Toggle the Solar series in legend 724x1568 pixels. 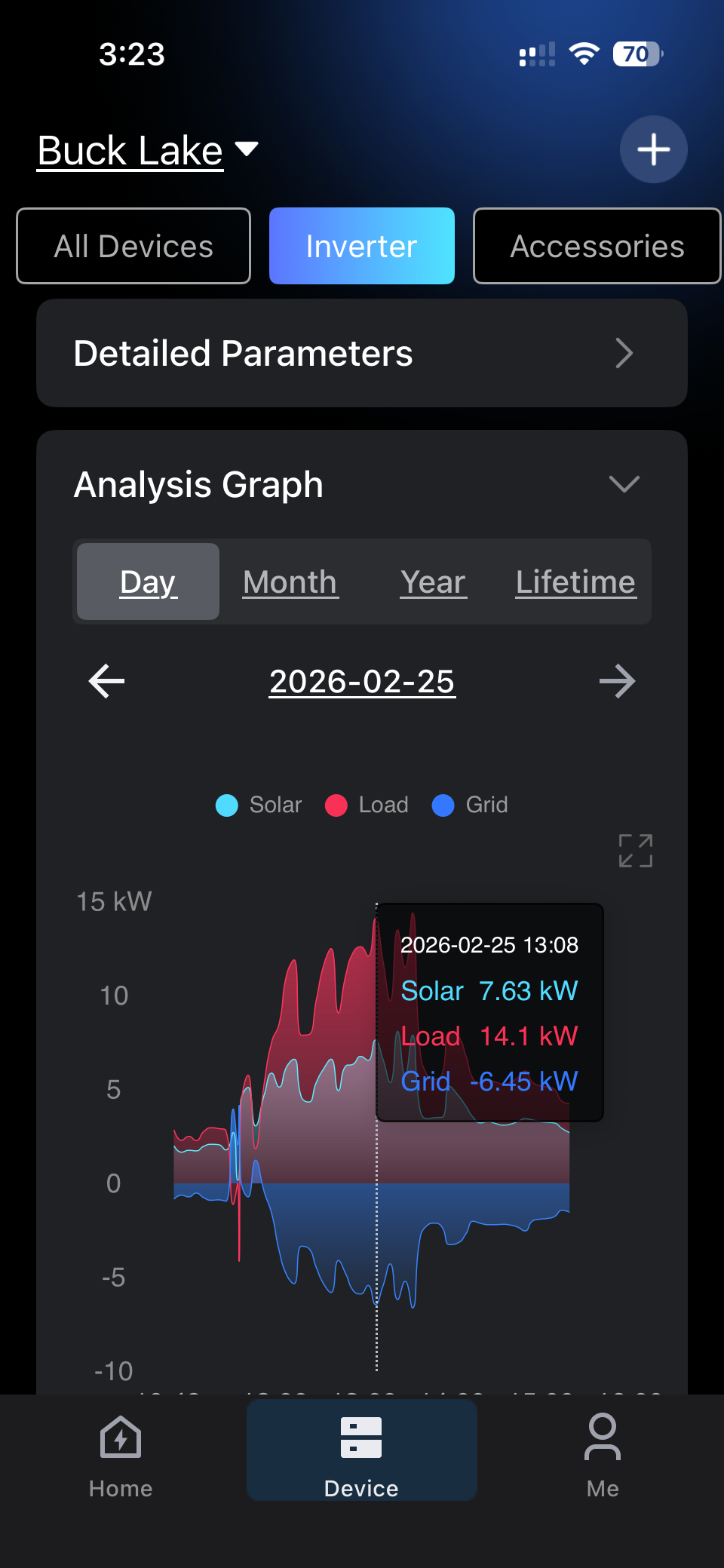pyautogui.click(x=259, y=805)
